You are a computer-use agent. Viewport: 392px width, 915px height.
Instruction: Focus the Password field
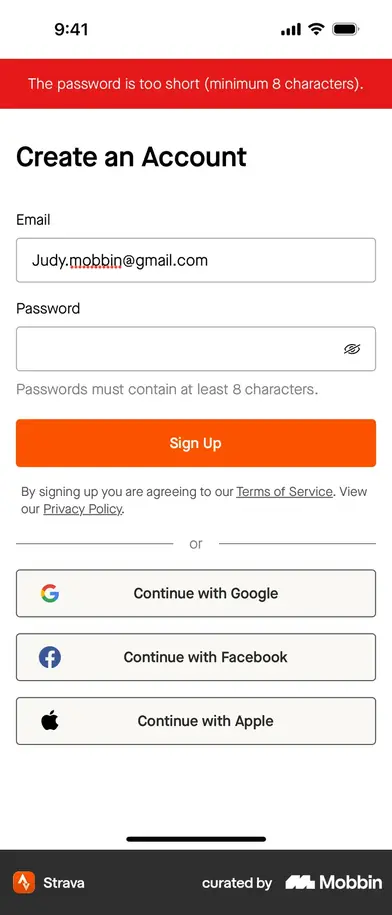click(x=196, y=349)
